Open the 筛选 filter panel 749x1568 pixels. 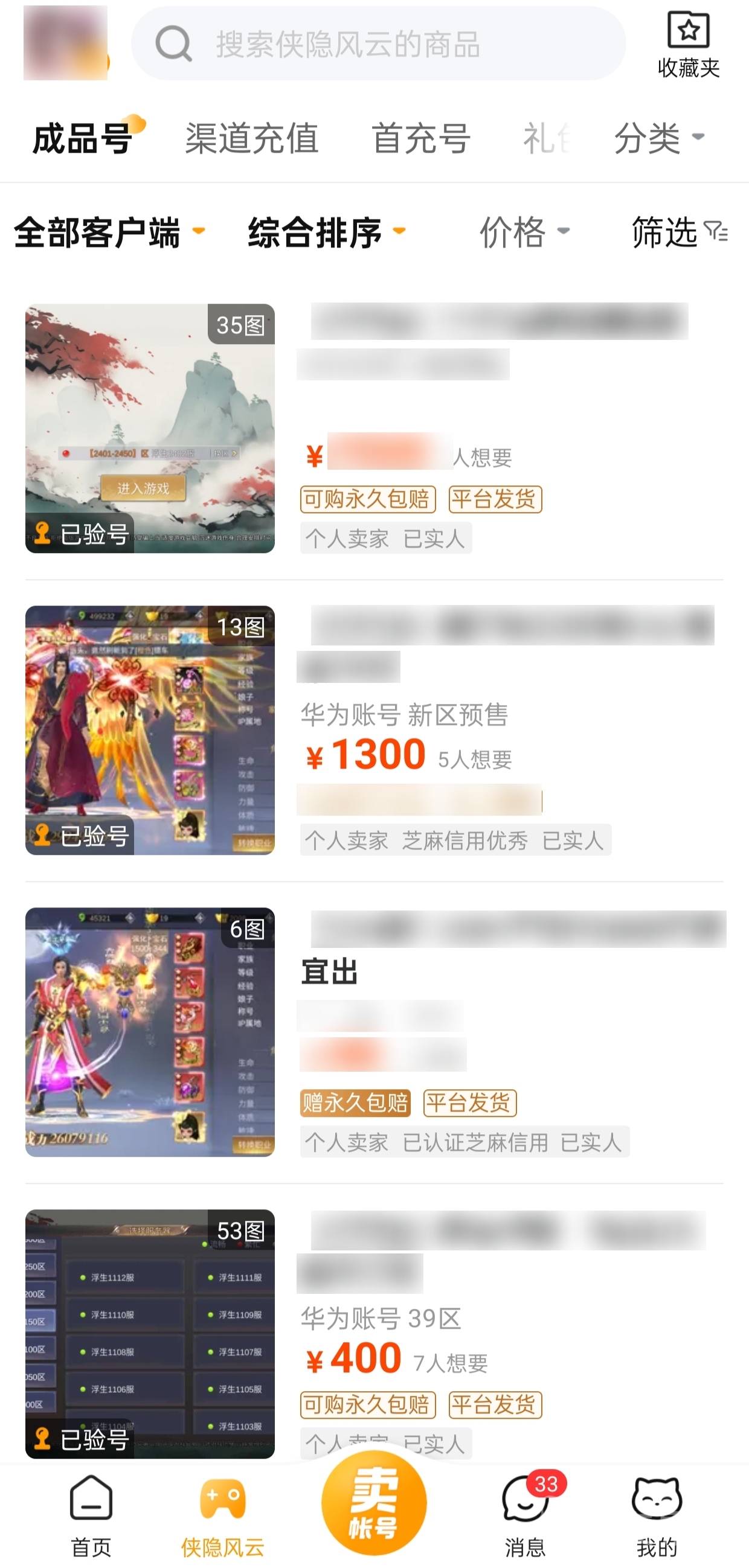coord(678,232)
